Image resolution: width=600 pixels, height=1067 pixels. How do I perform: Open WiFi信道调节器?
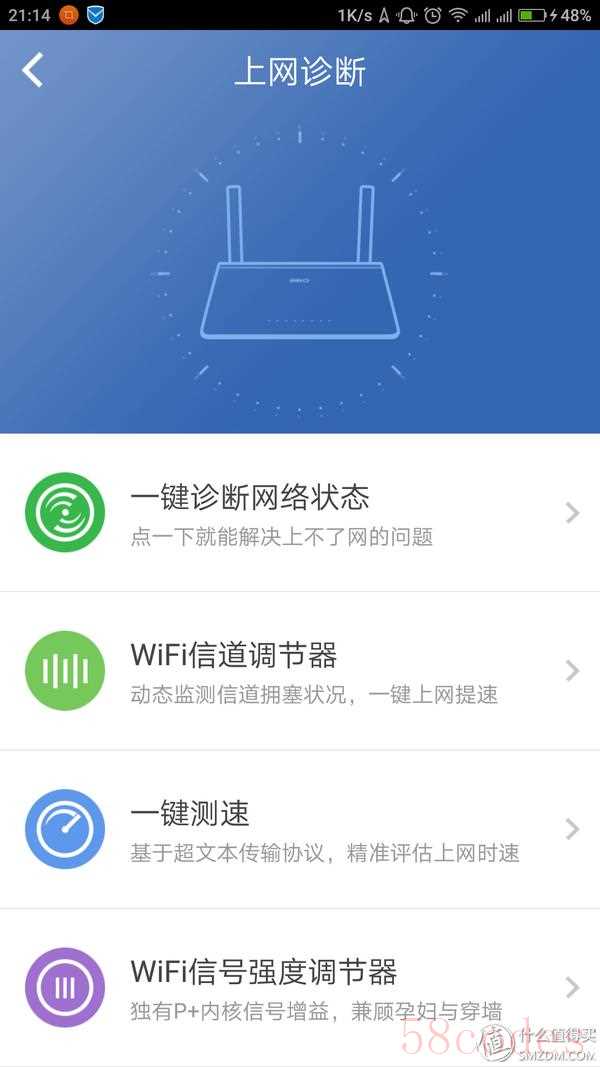300,671
